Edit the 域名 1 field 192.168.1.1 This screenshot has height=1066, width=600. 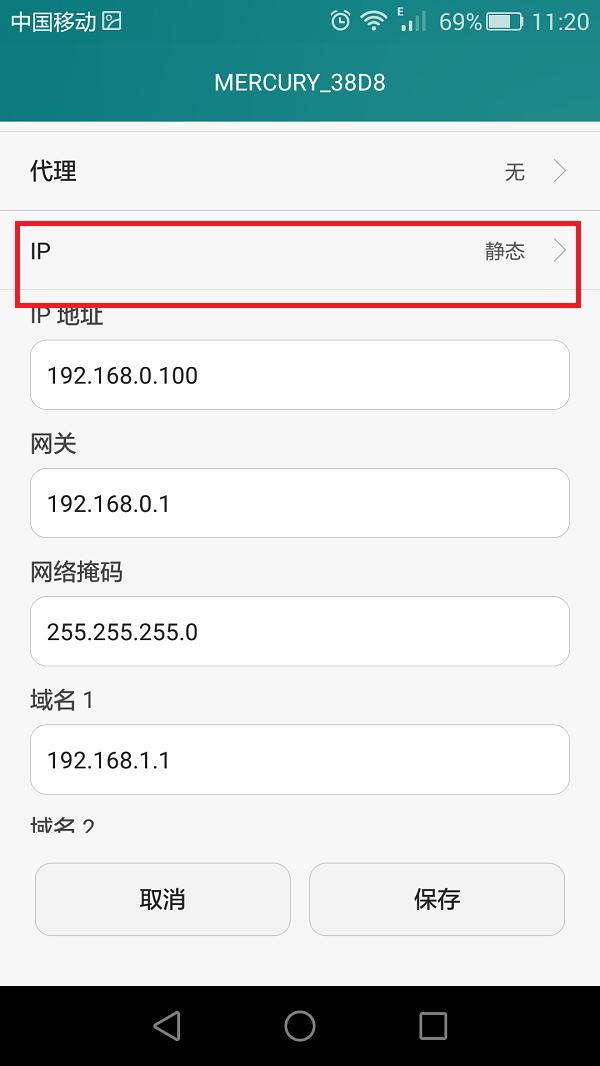[300, 759]
